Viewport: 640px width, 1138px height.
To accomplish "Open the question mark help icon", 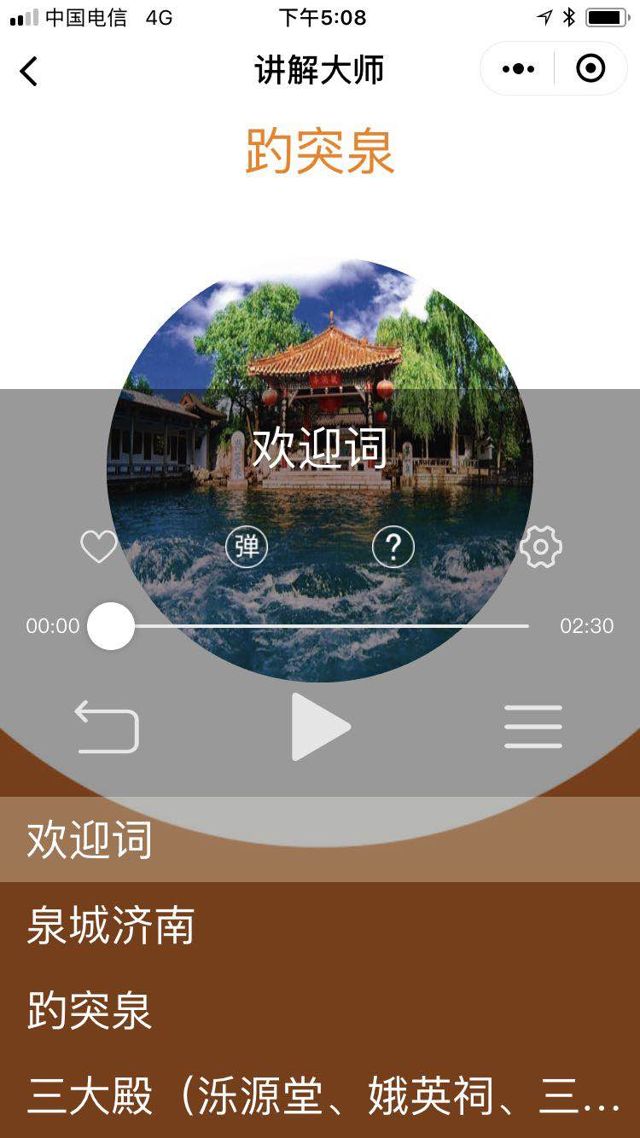I will click(x=393, y=547).
